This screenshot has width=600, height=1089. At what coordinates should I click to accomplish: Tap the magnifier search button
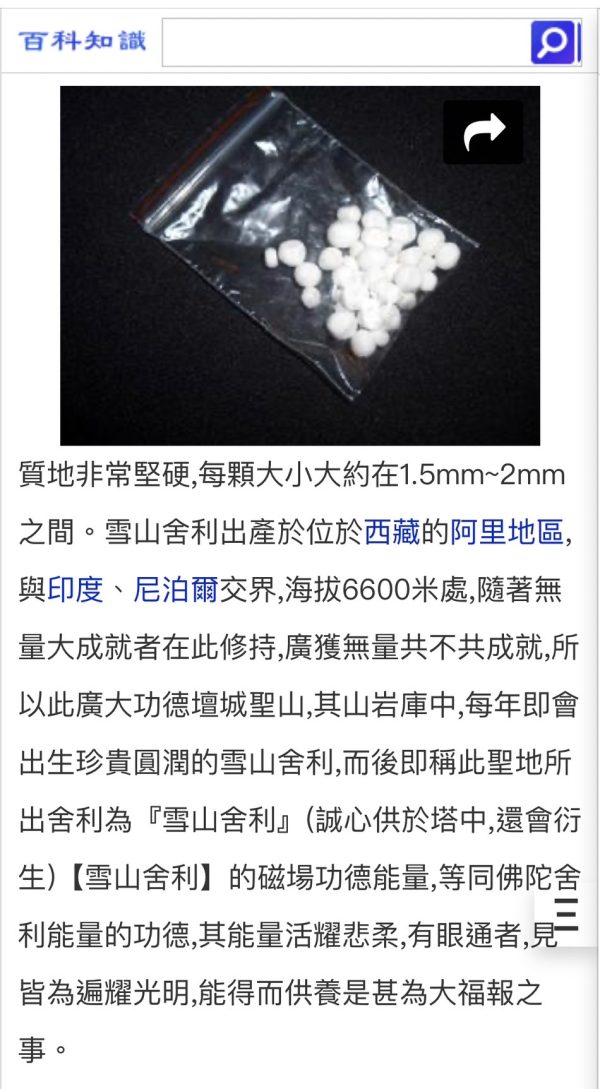click(553, 42)
